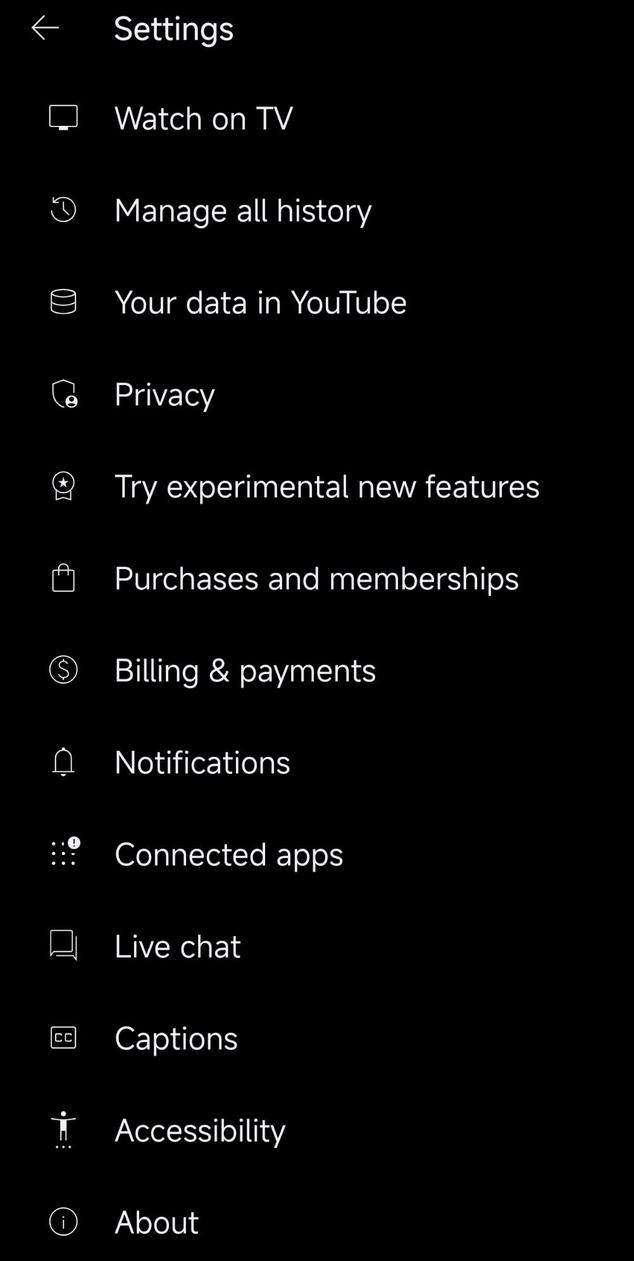Select Manage all history
Screen dimensions: 634x1261
243,211
